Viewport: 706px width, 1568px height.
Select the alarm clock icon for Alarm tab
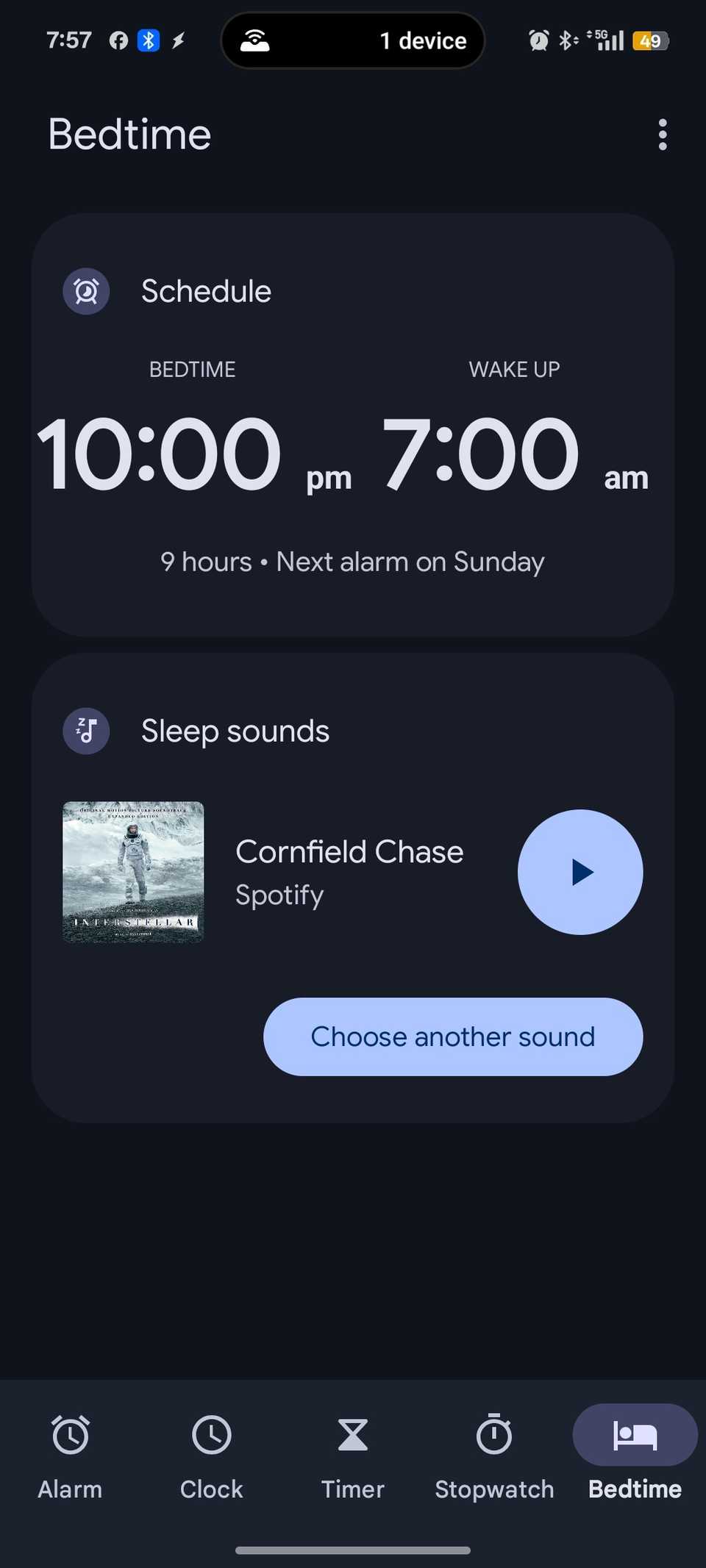(x=70, y=1435)
